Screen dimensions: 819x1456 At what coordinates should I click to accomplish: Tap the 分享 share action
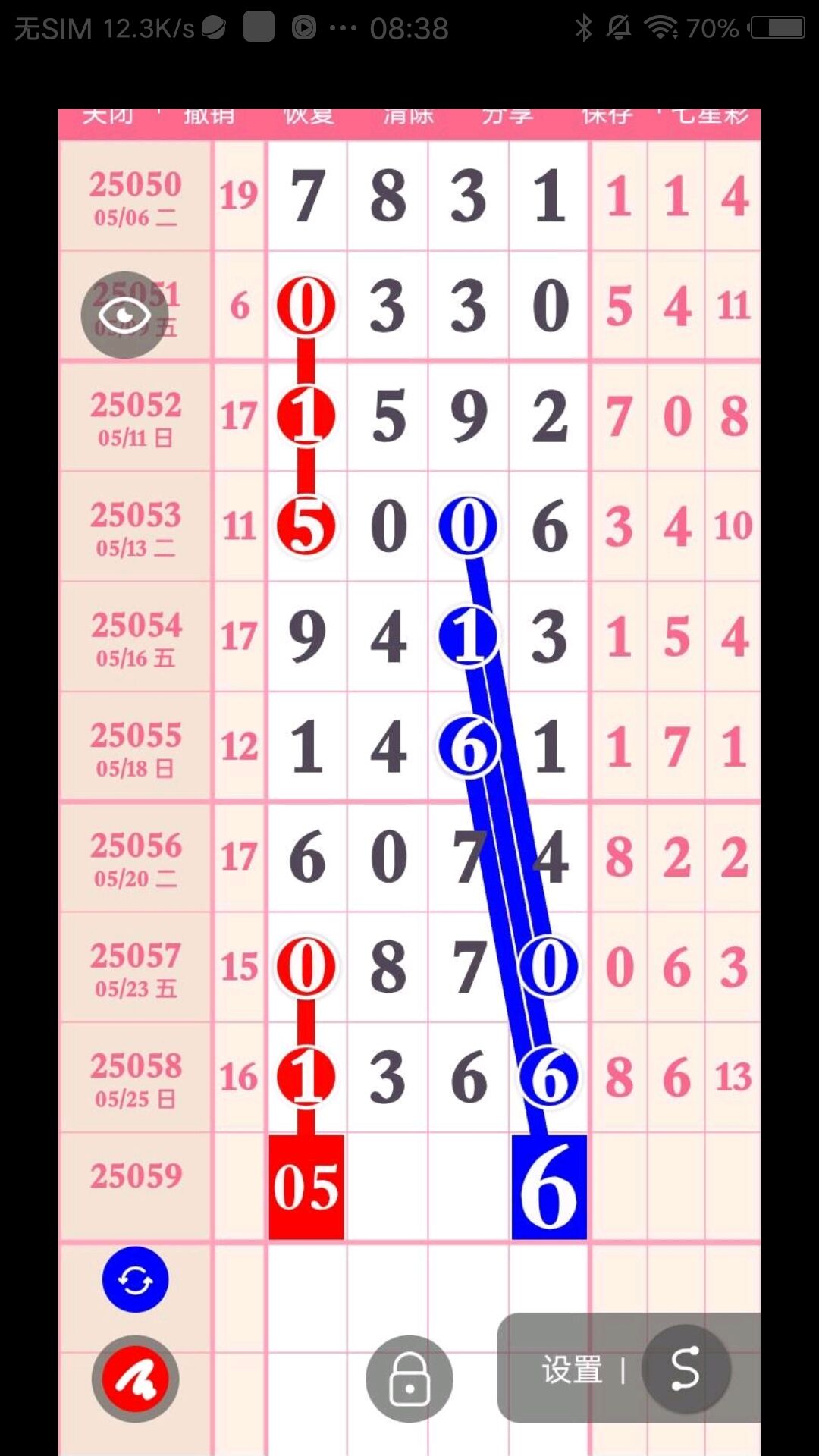click(510, 115)
